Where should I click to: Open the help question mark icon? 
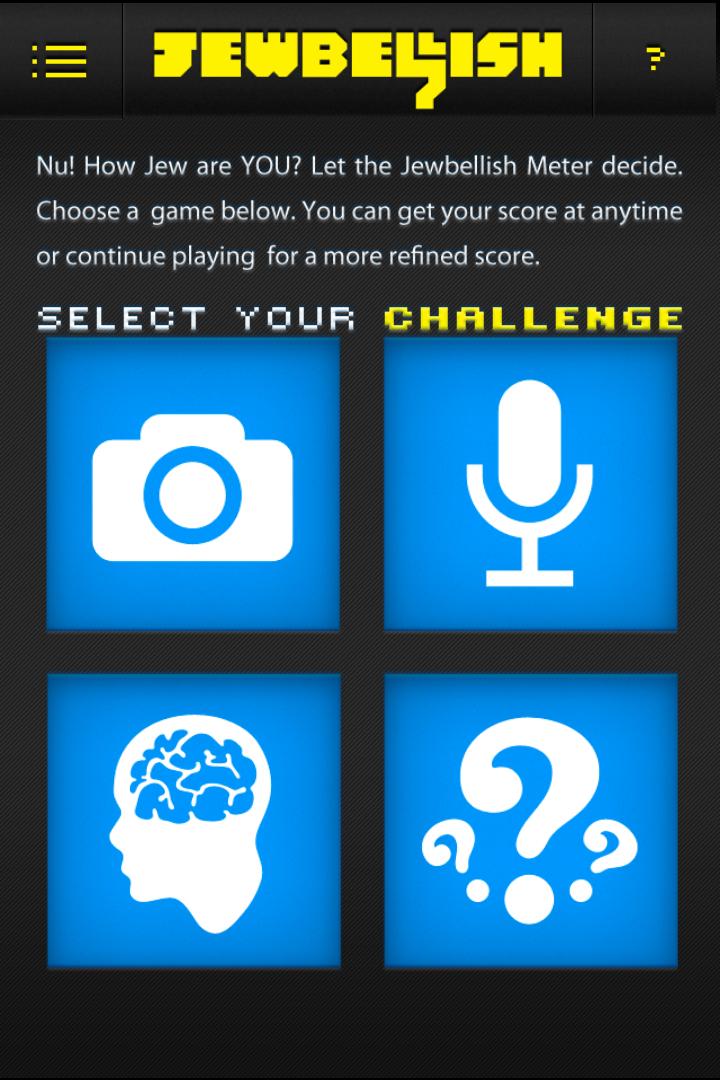click(655, 59)
